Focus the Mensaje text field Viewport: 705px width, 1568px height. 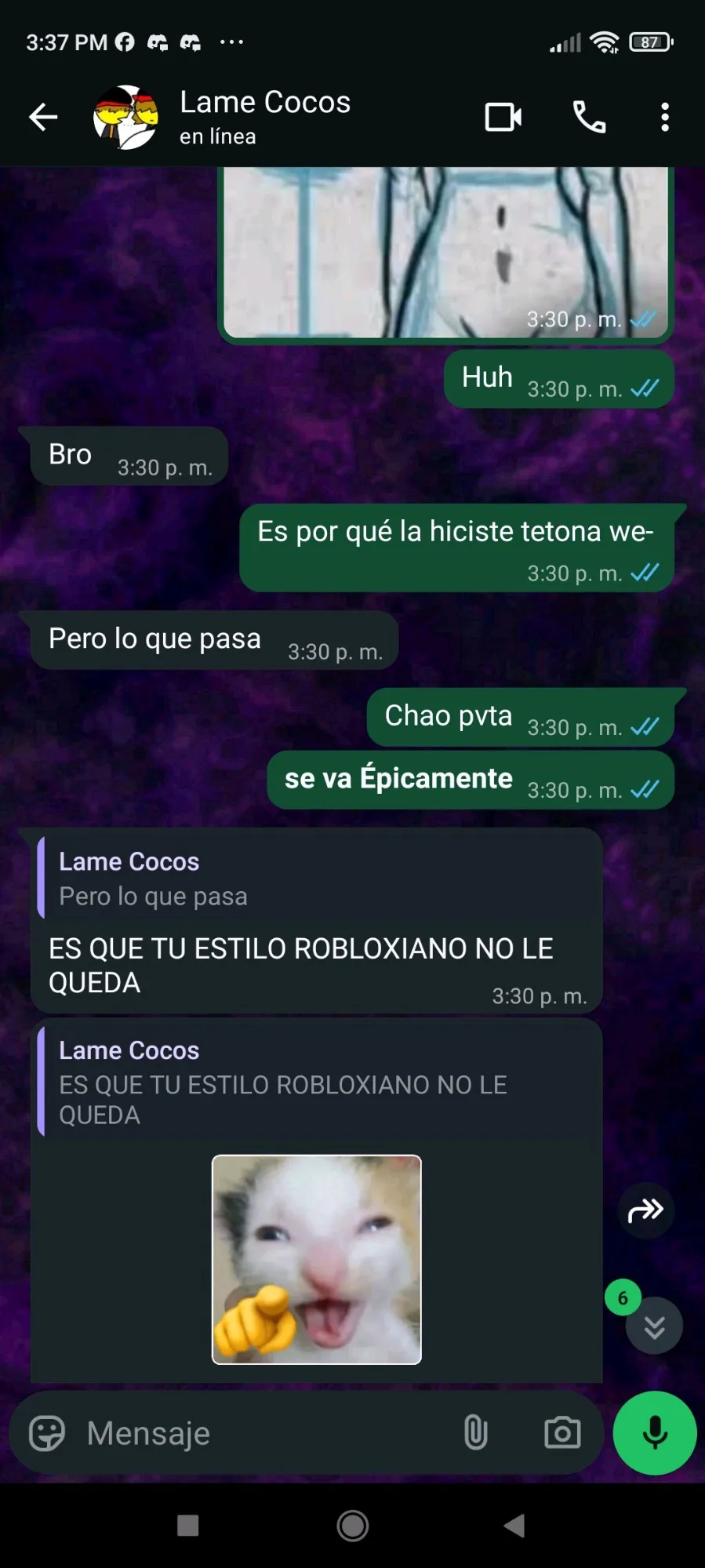coord(259,1434)
